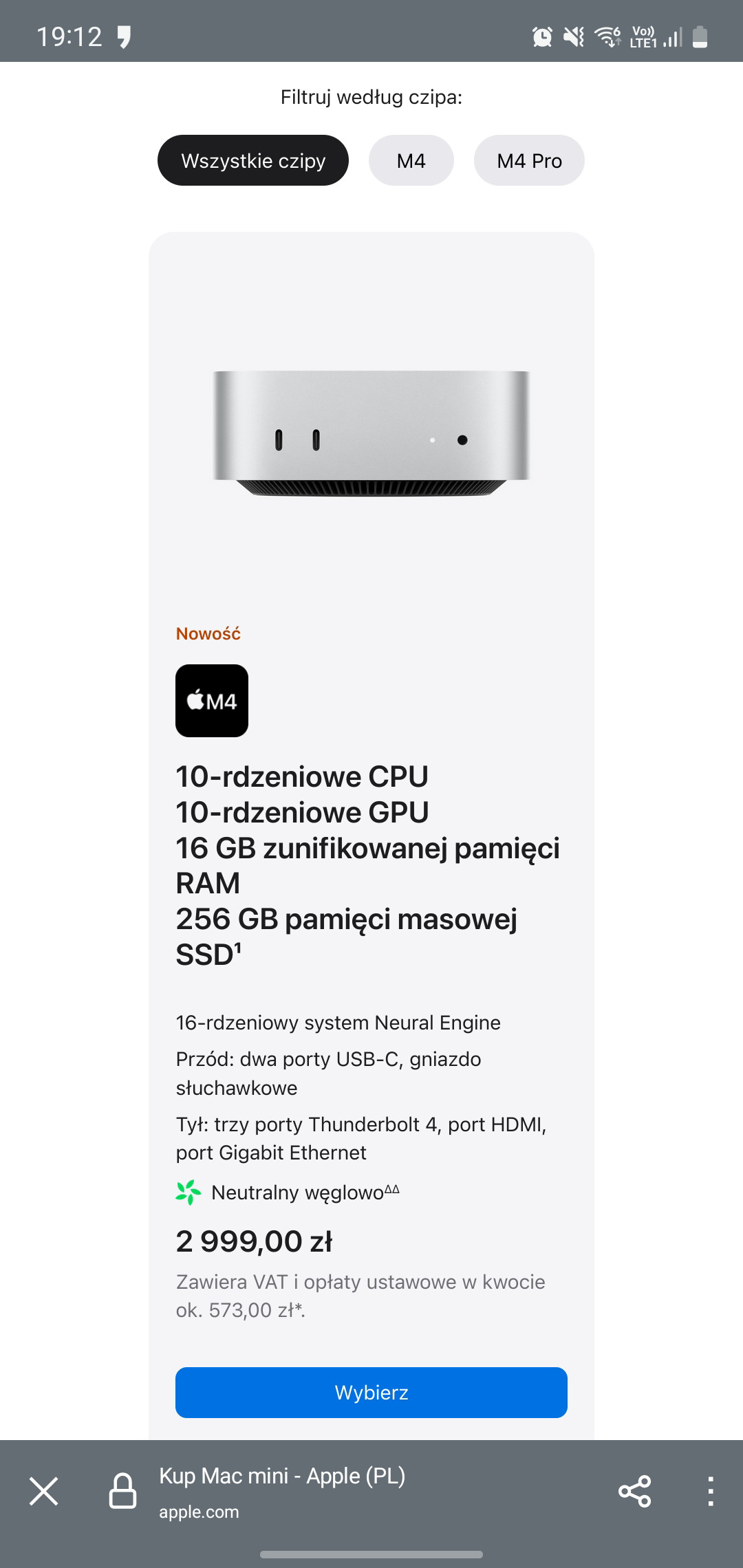
Task: Share the Mac mini page
Action: tap(634, 1492)
